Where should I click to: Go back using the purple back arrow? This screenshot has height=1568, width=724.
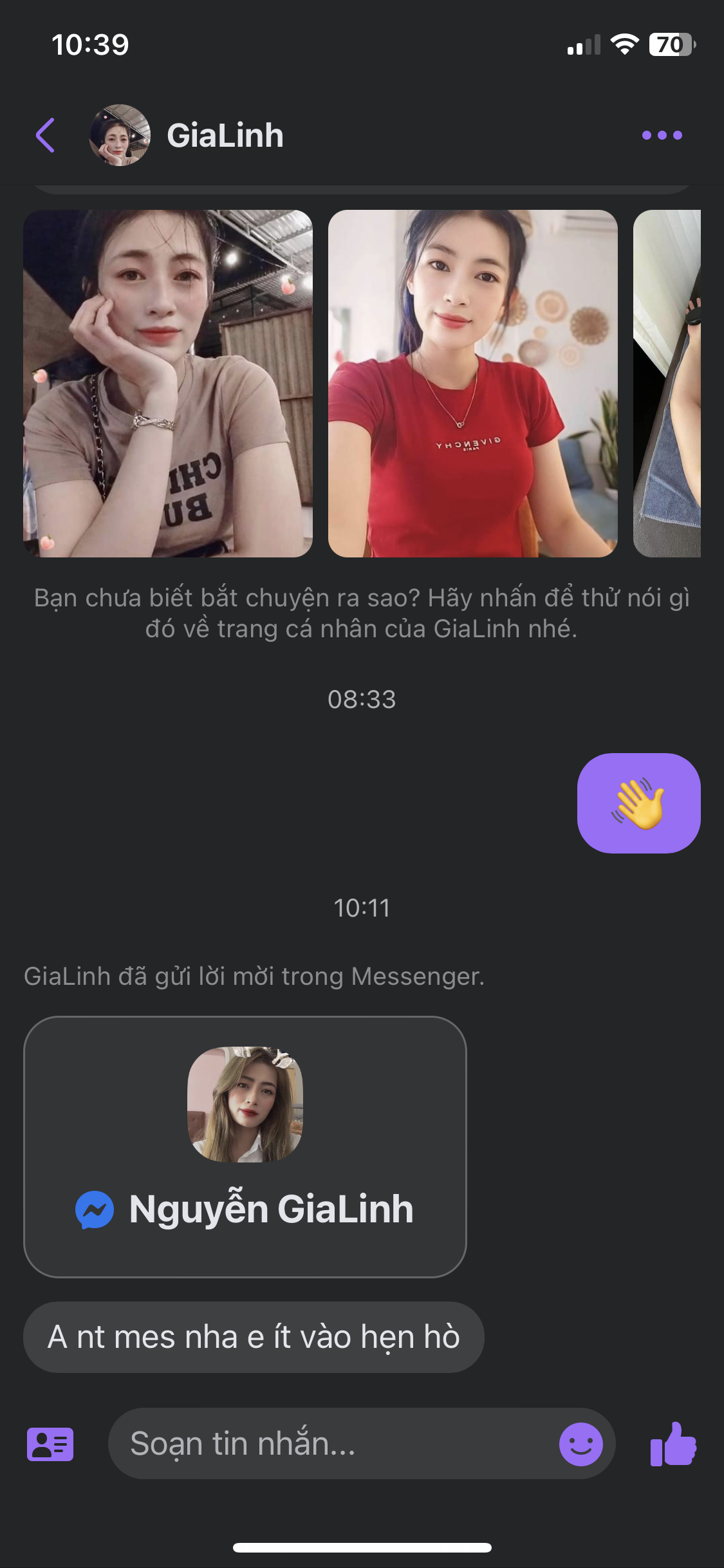click(46, 135)
